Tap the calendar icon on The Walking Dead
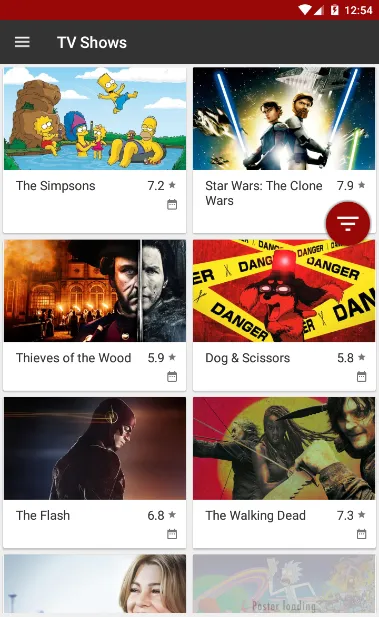 point(361,534)
